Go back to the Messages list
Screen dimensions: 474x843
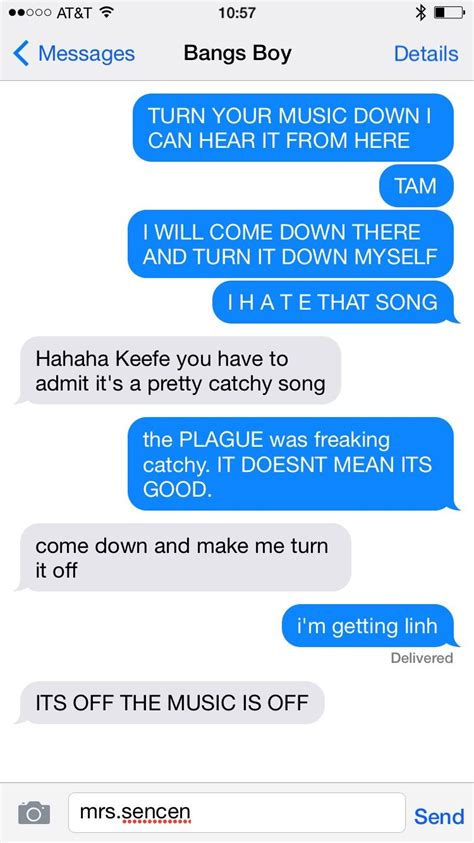coord(74,54)
